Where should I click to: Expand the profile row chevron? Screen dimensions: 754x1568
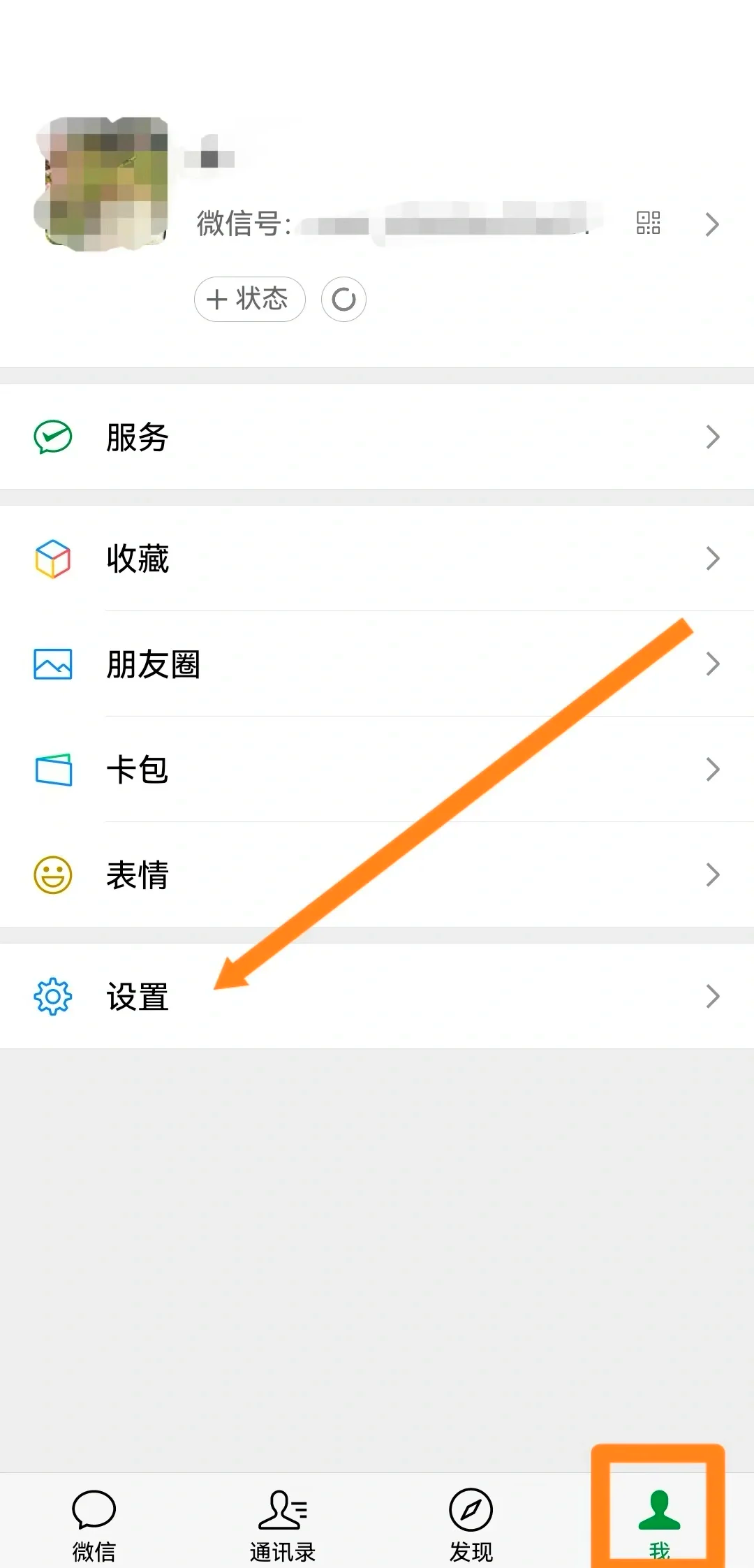714,224
